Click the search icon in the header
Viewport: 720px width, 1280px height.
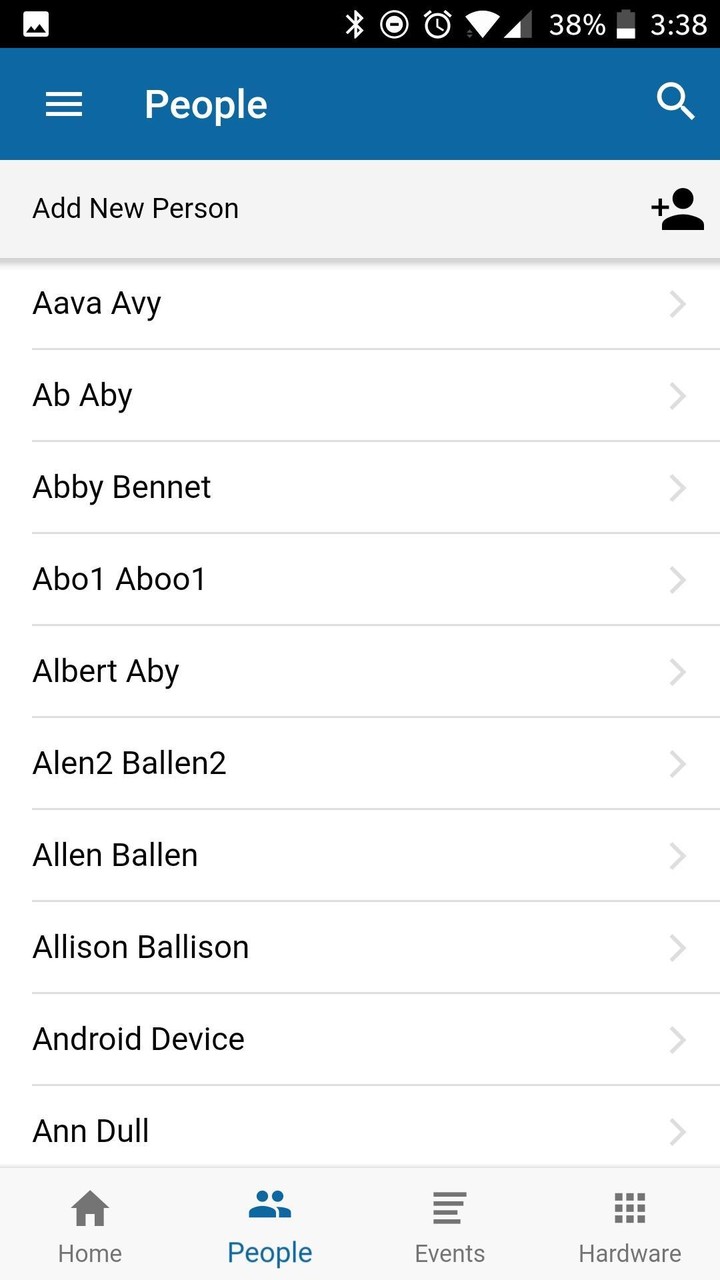tap(676, 101)
